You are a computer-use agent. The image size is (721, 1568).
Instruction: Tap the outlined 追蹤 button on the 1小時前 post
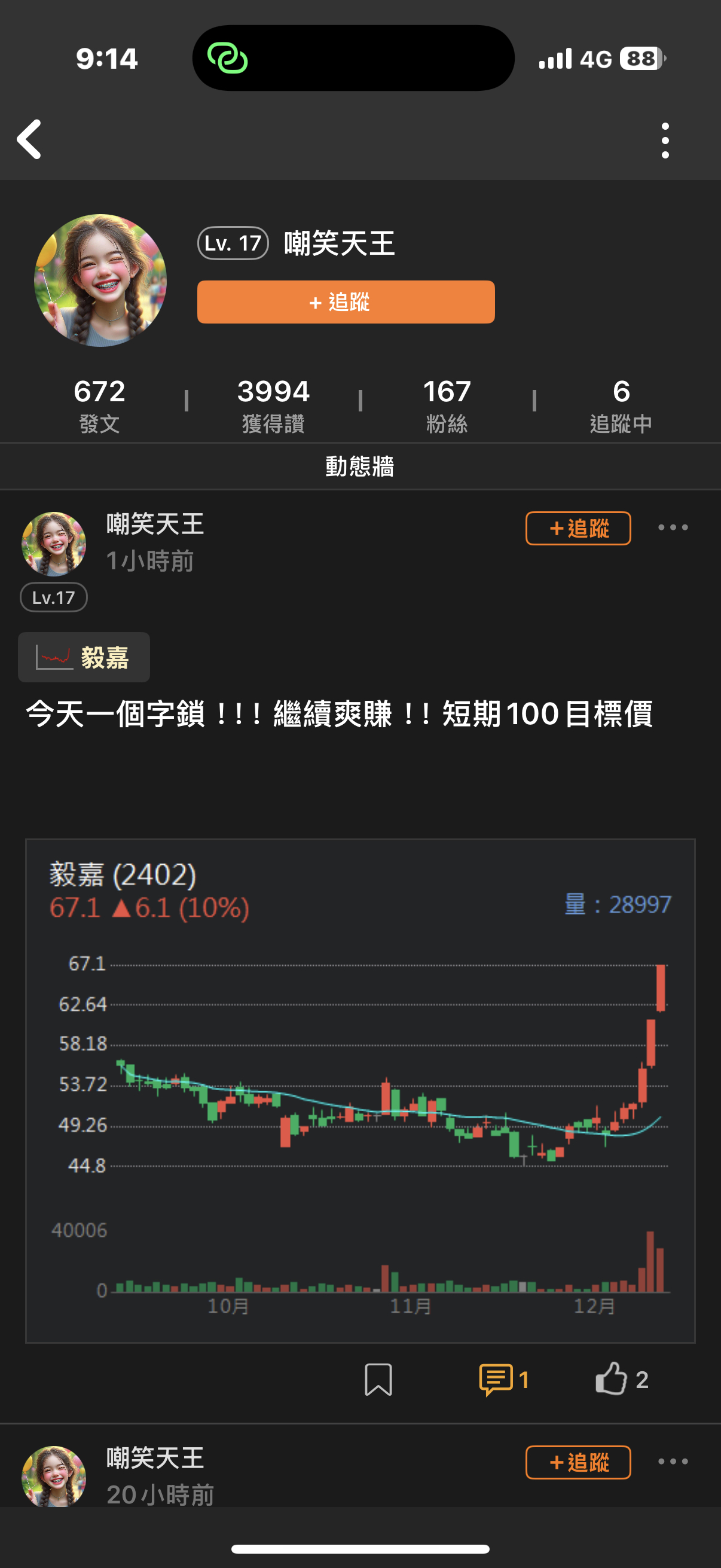click(x=578, y=529)
